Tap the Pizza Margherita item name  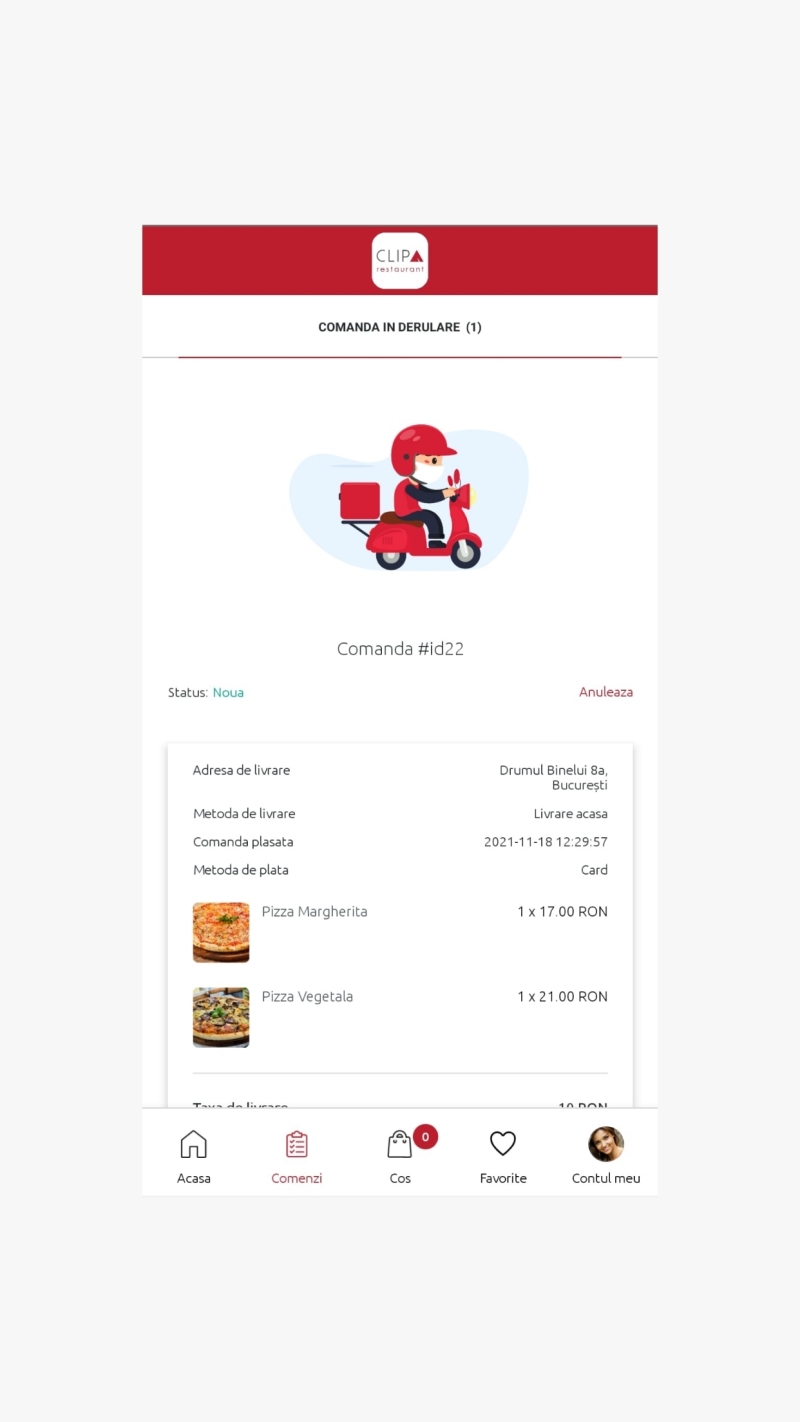pyautogui.click(x=314, y=911)
